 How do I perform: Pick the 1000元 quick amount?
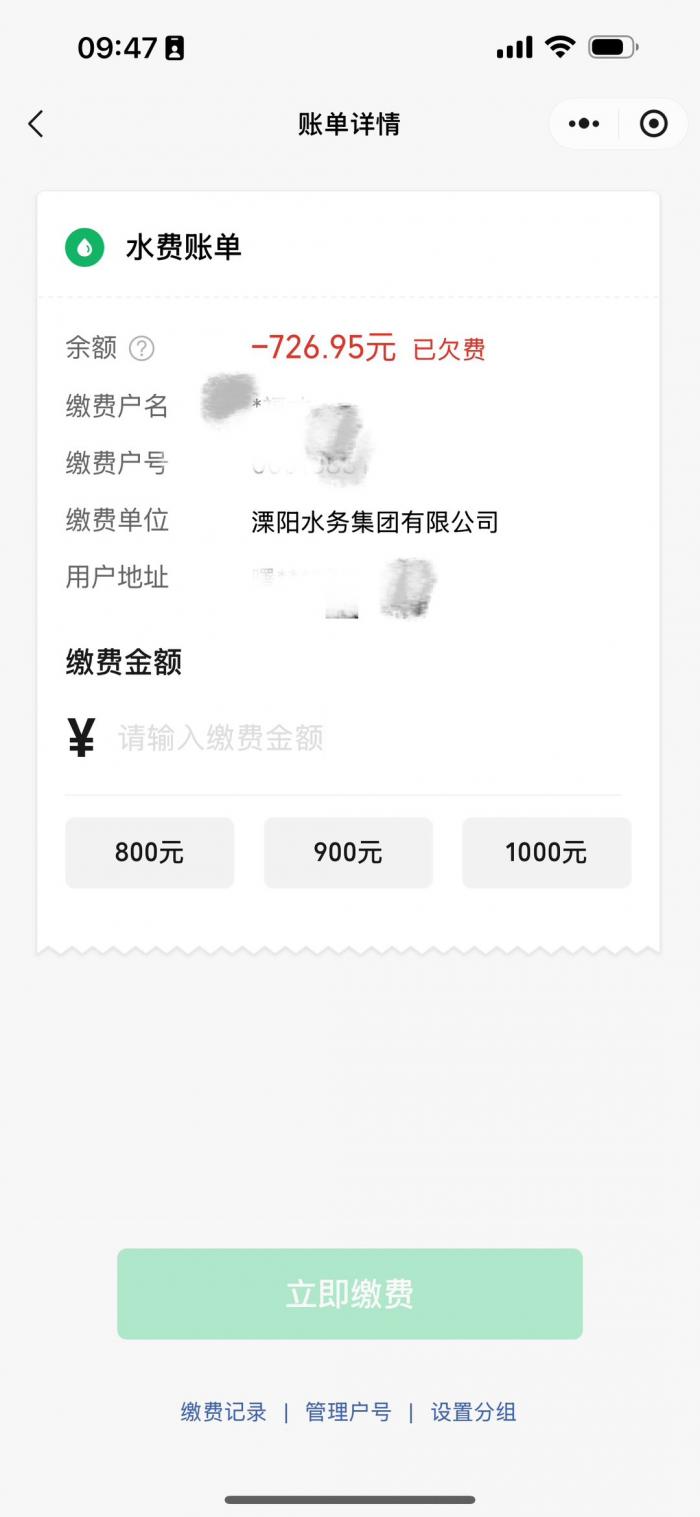tap(546, 853)
